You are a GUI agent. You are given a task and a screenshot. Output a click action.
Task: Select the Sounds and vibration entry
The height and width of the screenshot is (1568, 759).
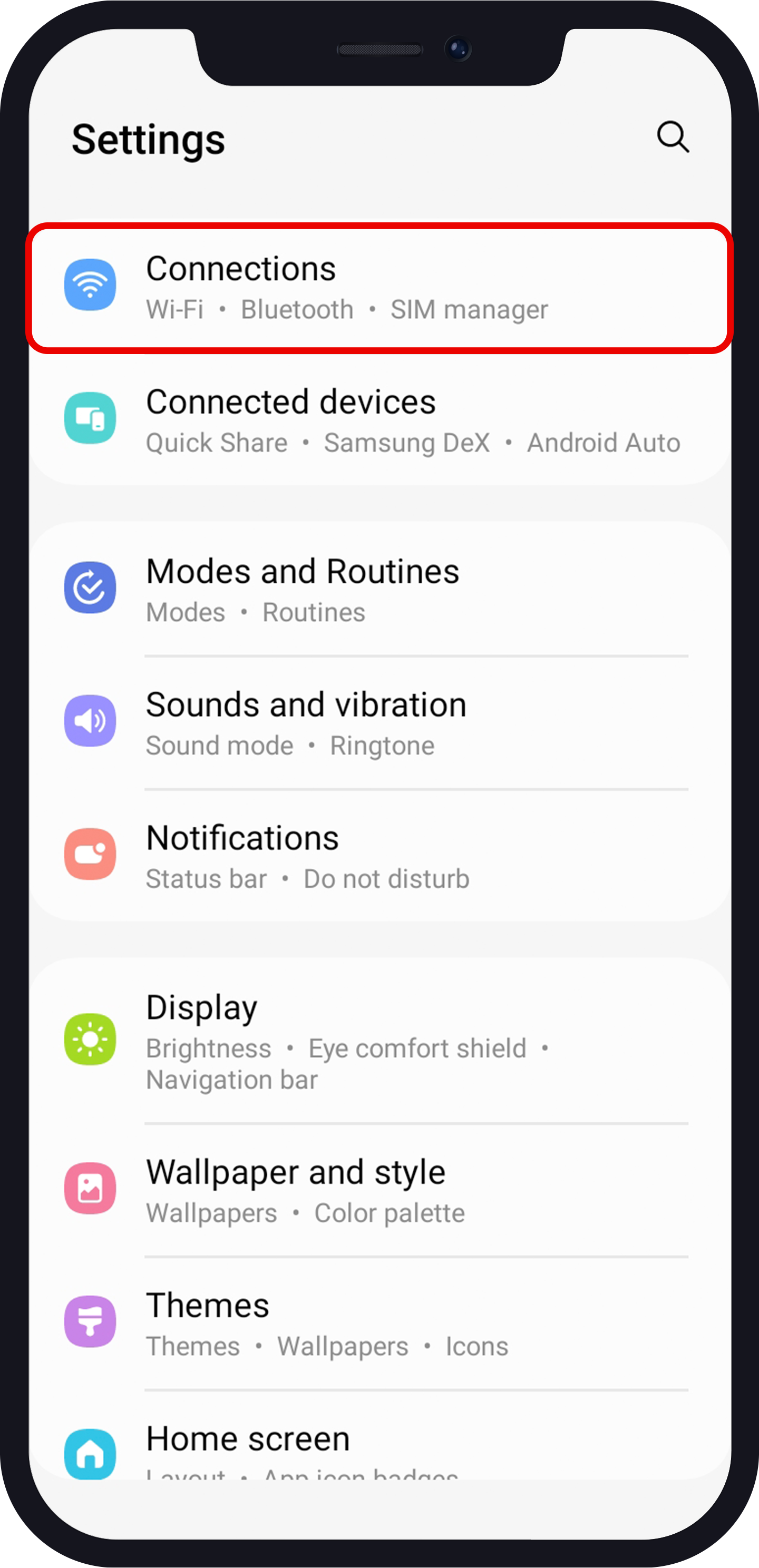click(x=306, y=704)
